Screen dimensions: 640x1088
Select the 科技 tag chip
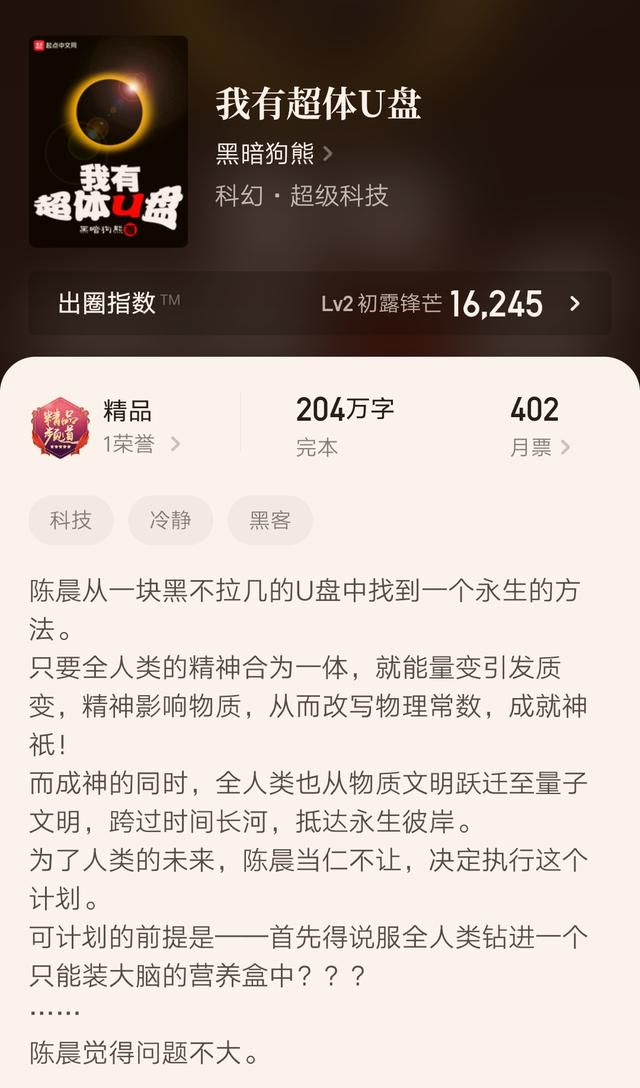point(71,520)
